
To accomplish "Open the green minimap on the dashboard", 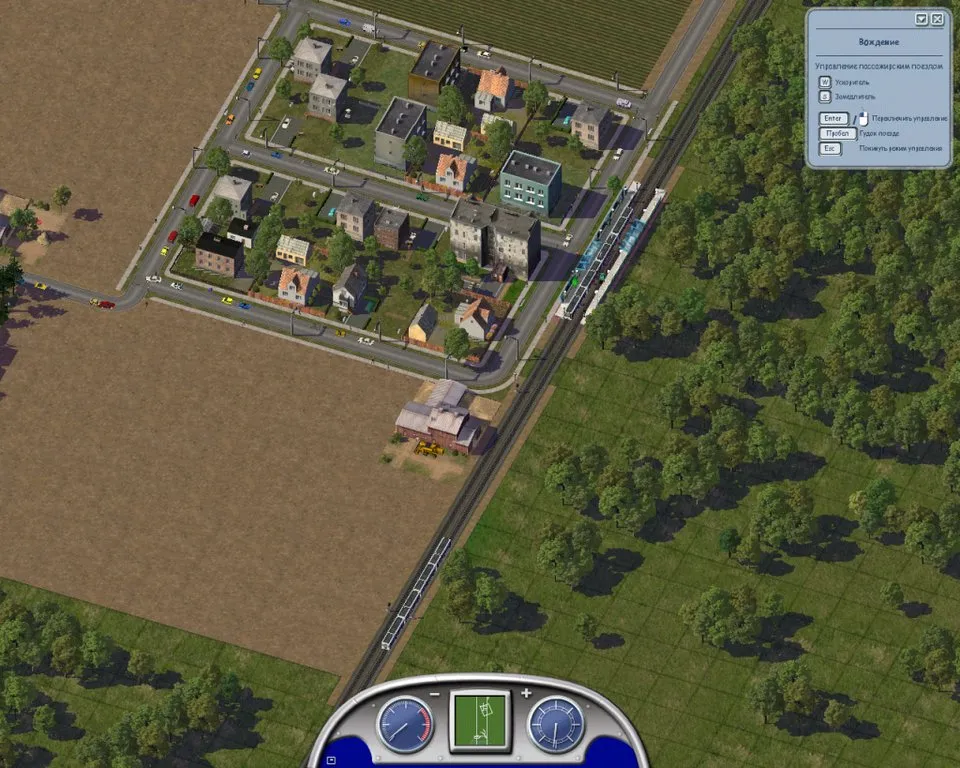I will 481,721.
